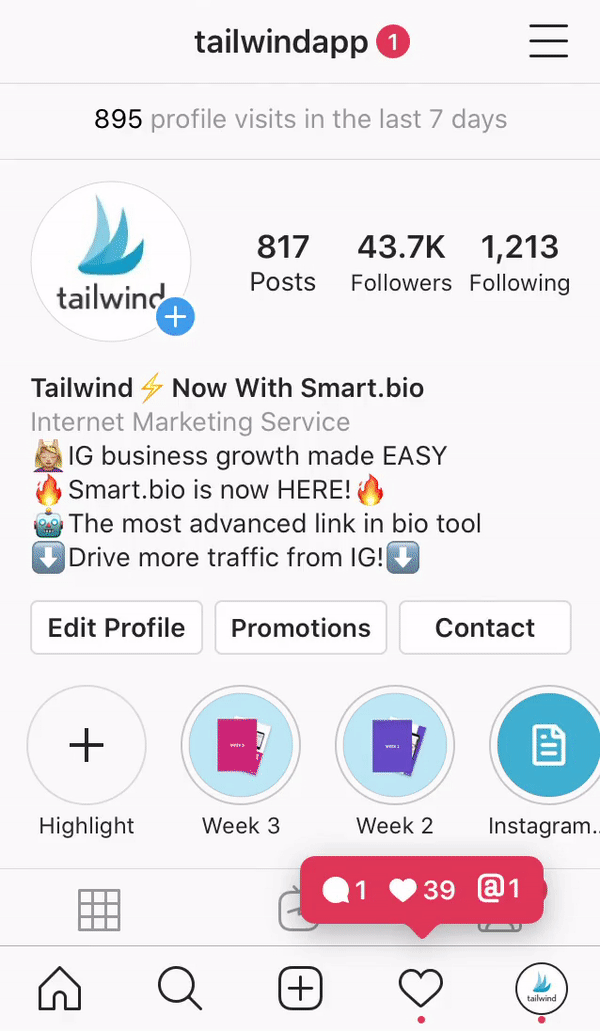
Task: View the 1,213 following list
Action: (519, 263)
